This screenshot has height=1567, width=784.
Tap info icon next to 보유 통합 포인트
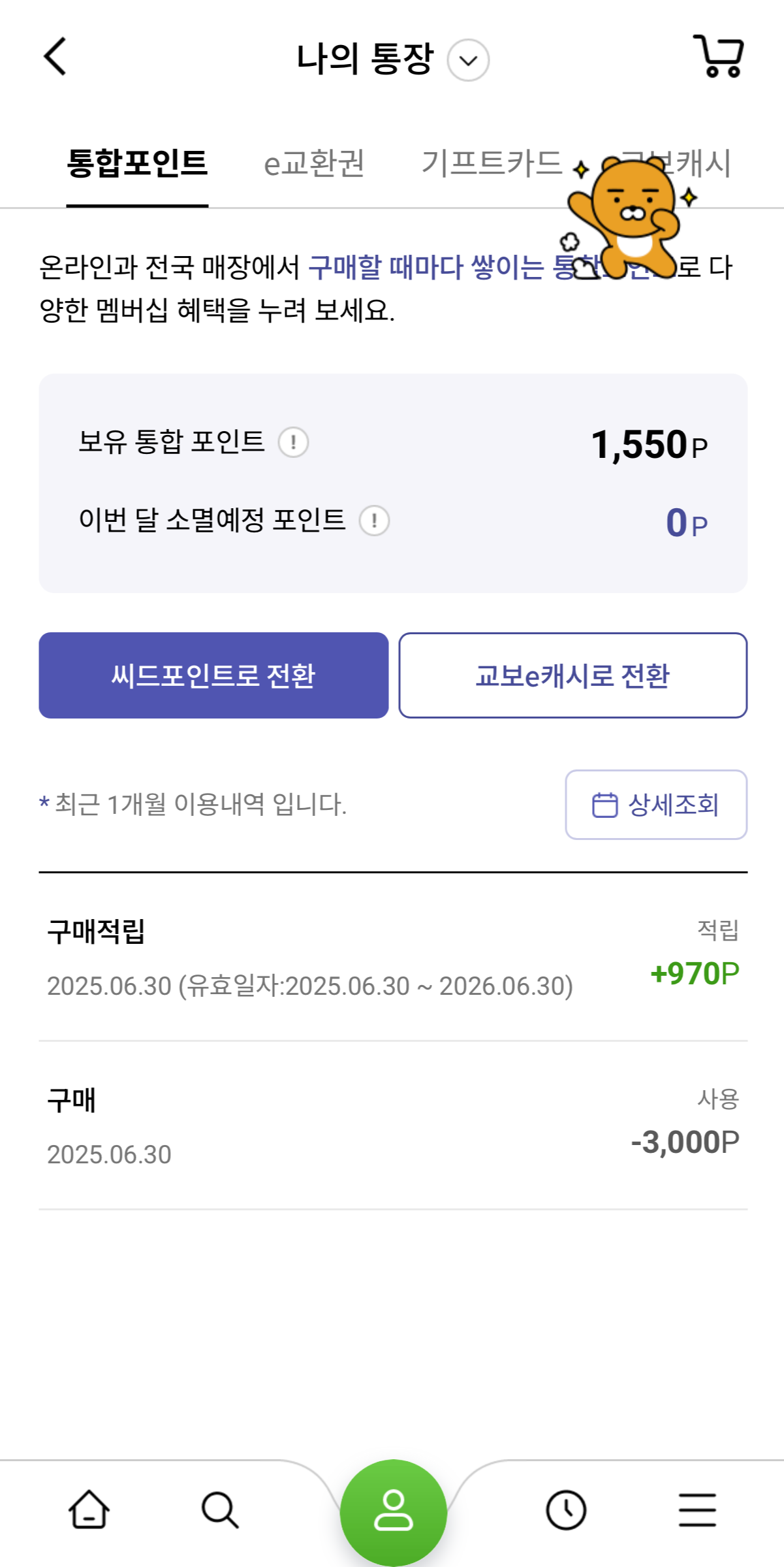293,444
